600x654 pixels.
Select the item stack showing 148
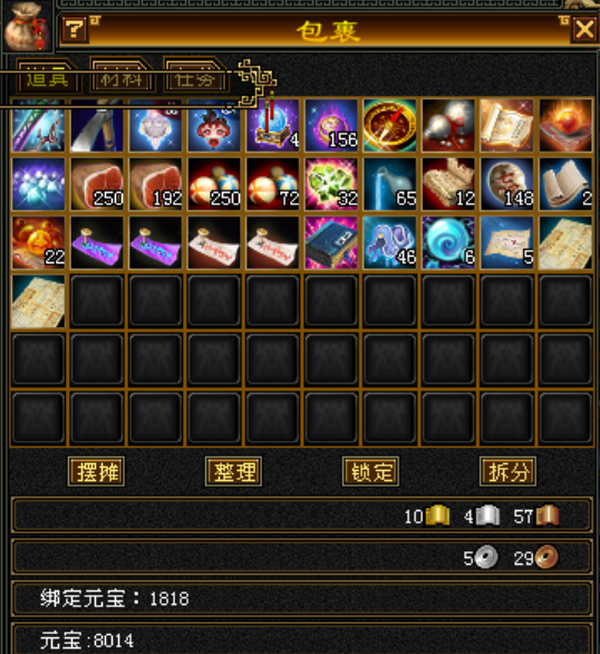[x=507, y=184]
